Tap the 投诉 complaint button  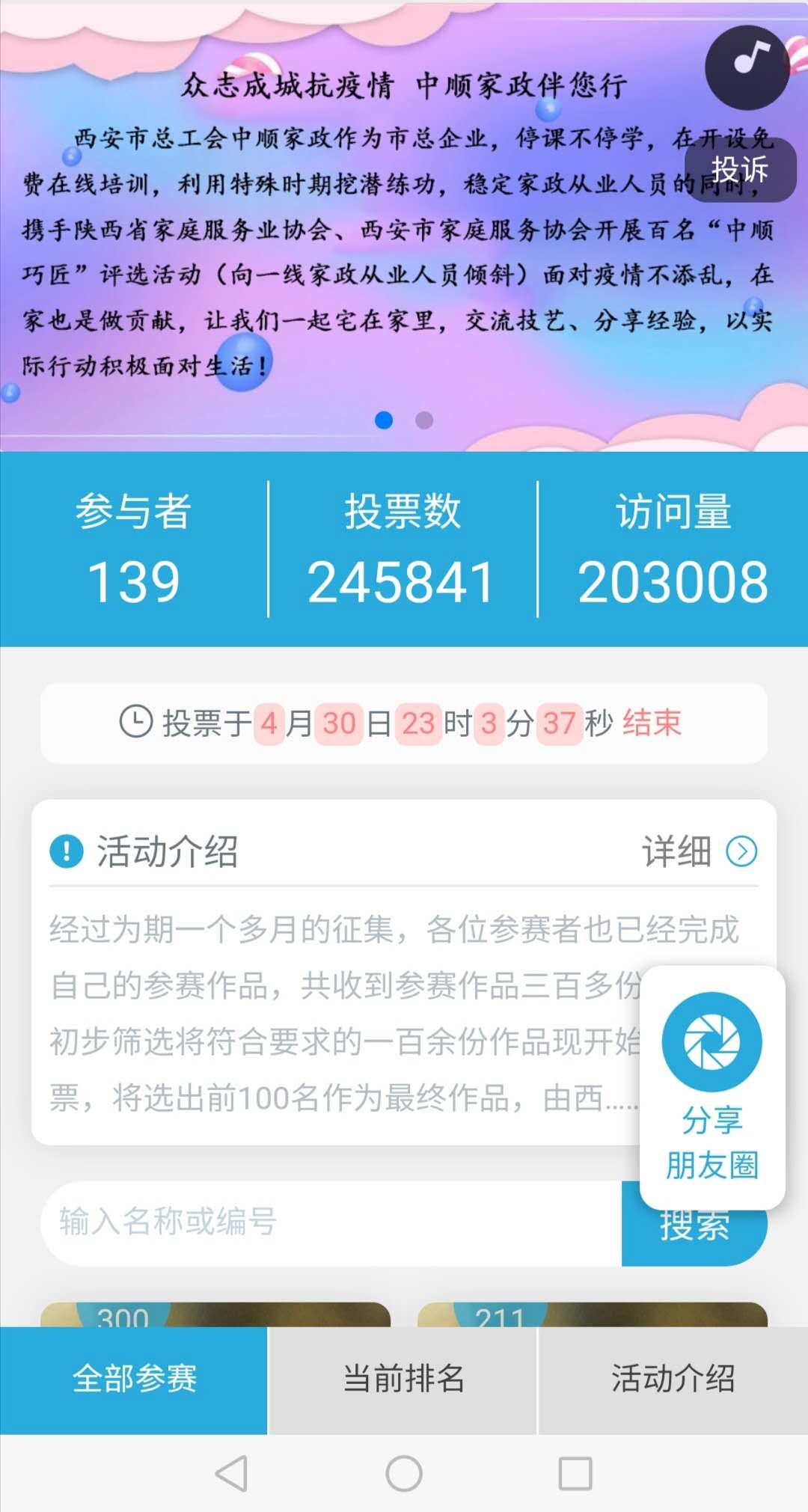[740, 170]
